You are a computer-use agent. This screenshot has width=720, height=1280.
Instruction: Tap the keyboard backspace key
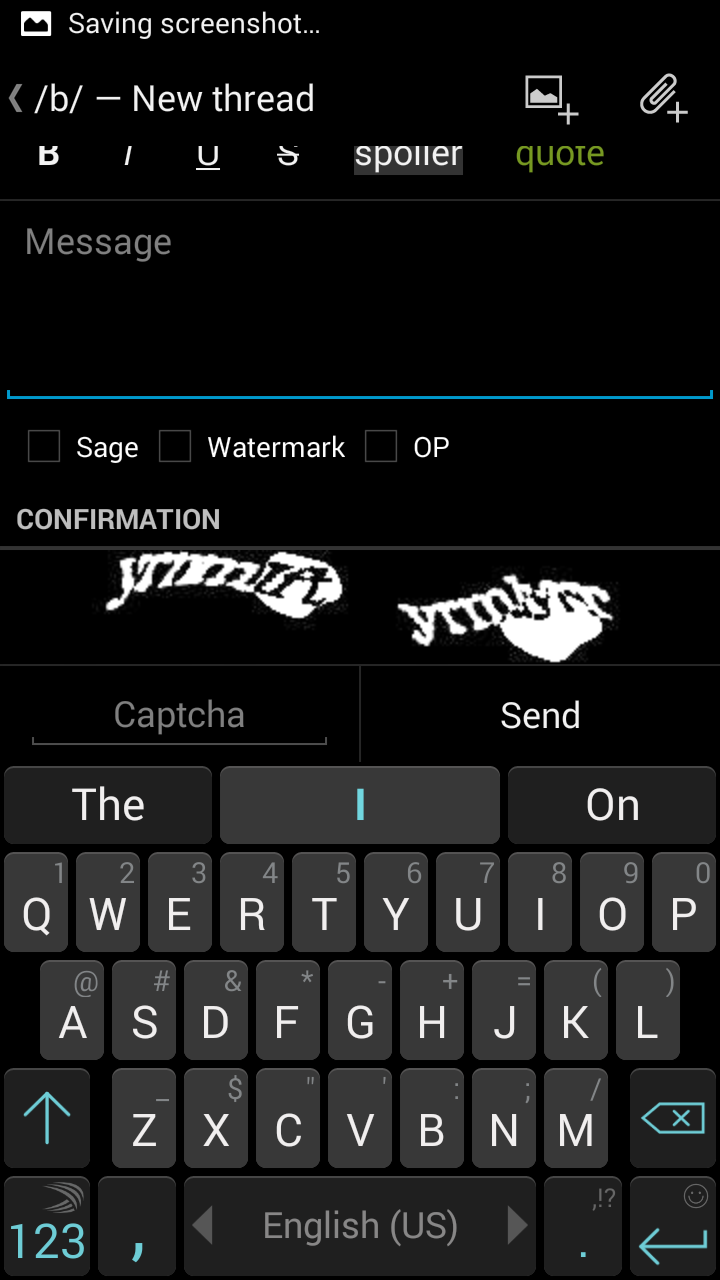[672, 1117]
